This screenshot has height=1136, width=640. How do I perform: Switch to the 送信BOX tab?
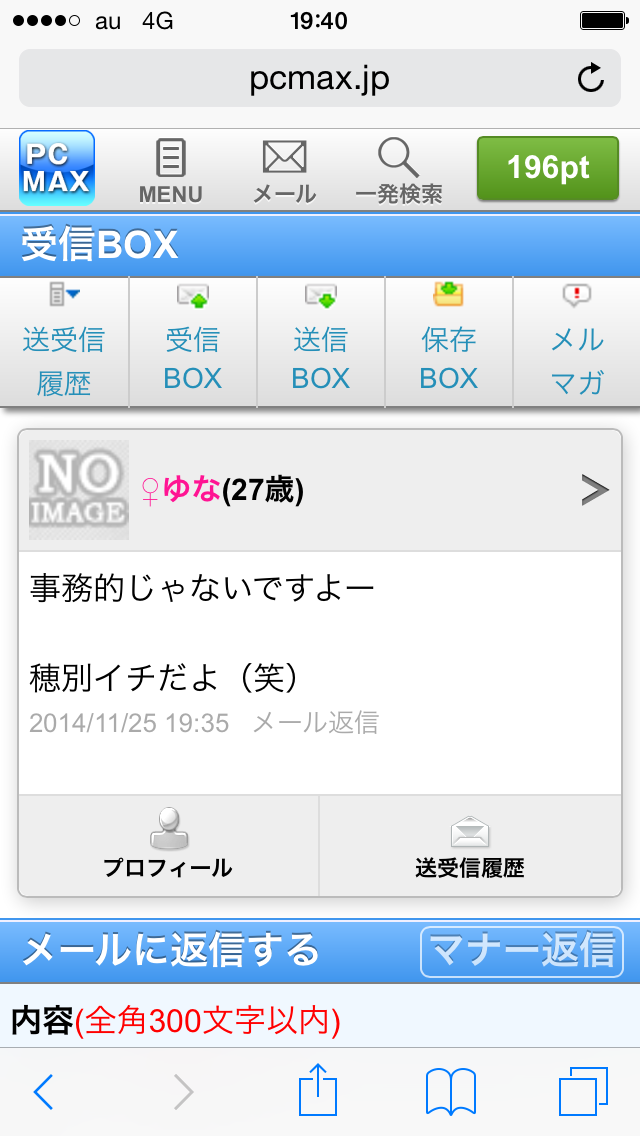pos(320,342)
